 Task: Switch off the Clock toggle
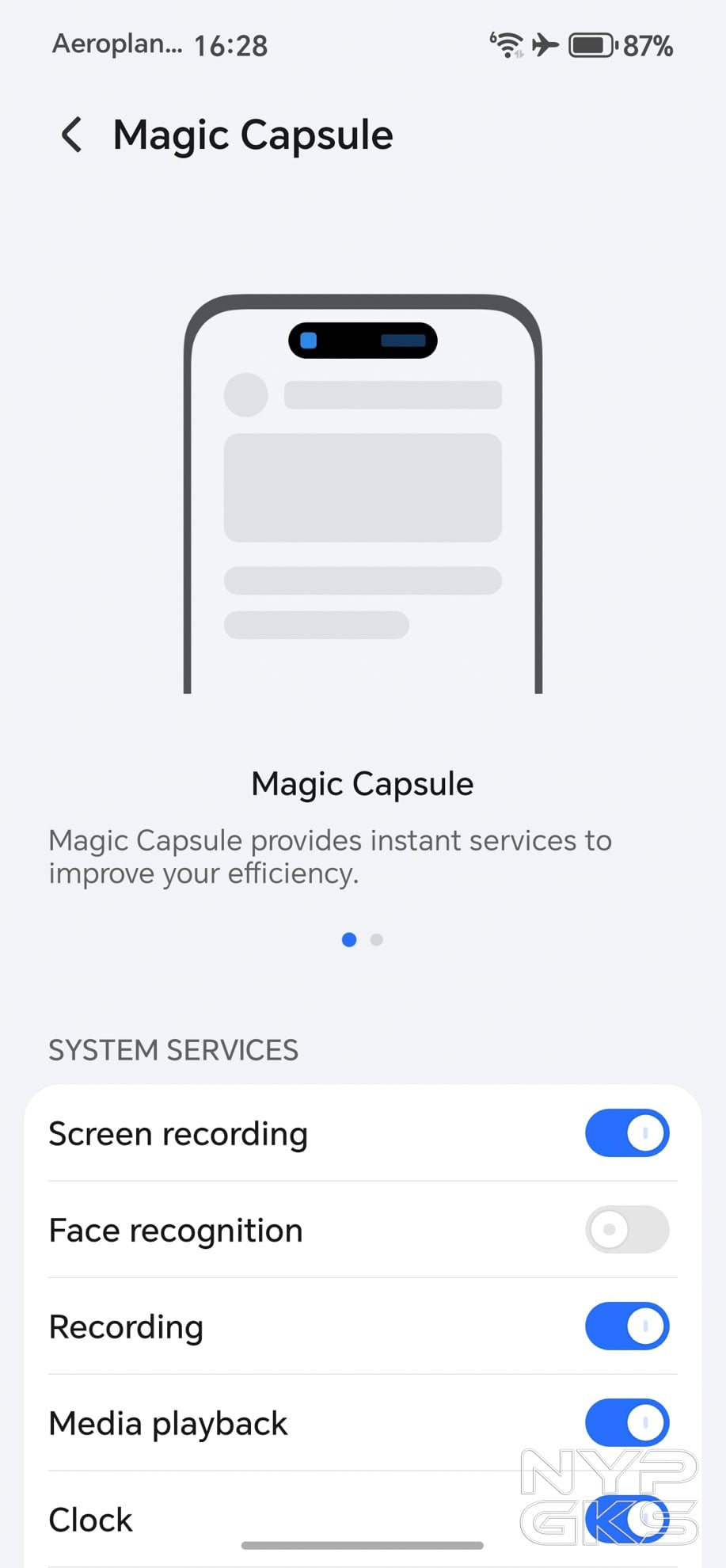(x=627, y=1519)
